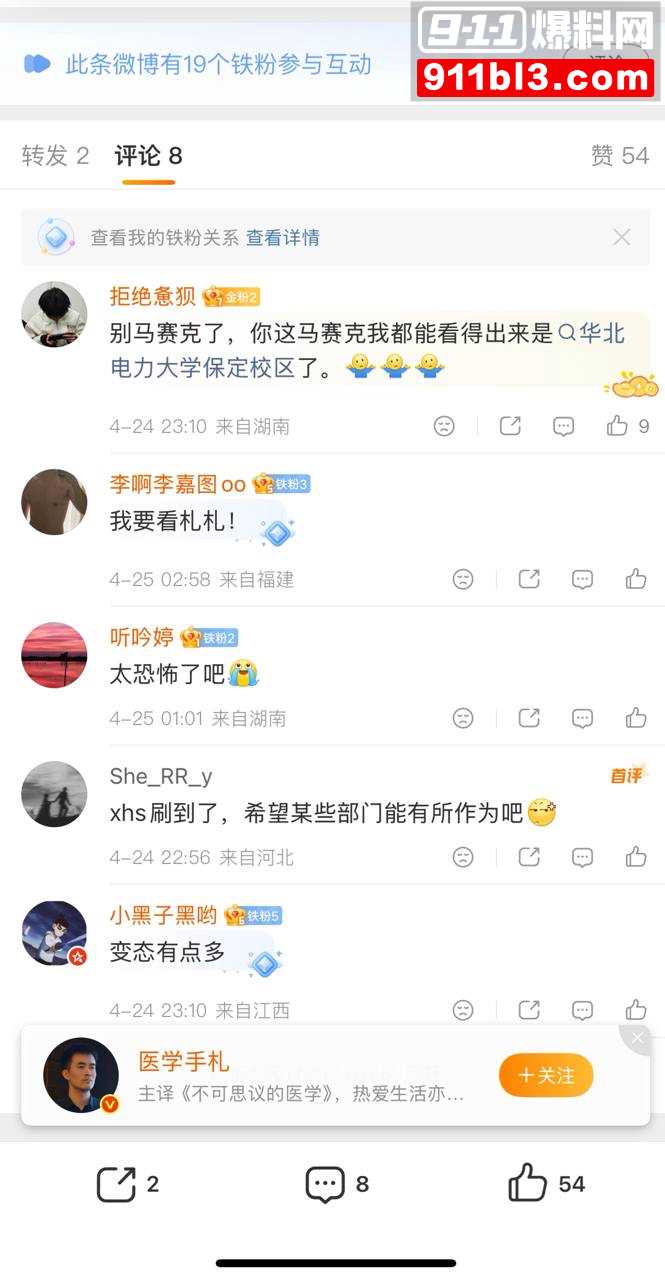Dismiss the iron fan relationship banner

pos(621,237)
